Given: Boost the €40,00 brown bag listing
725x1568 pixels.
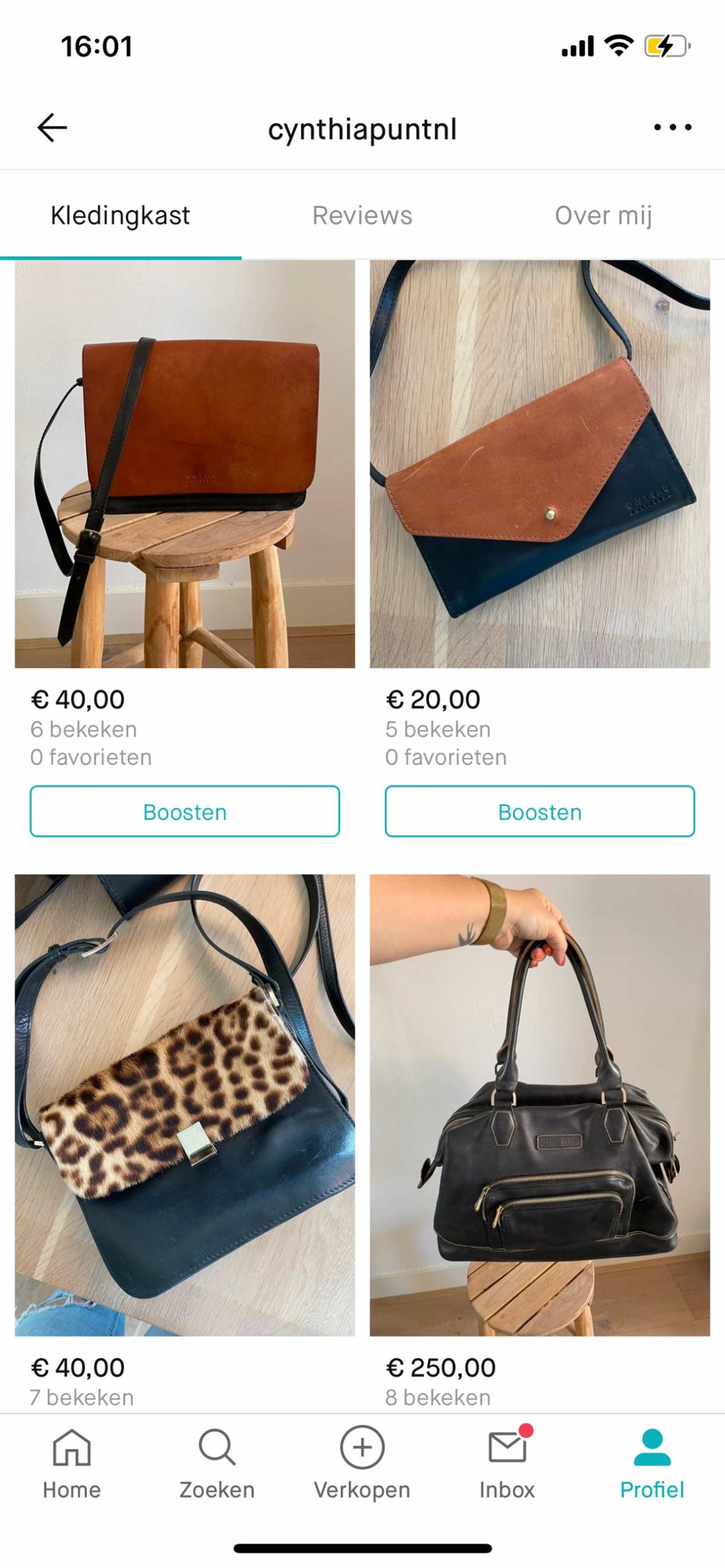Looking at the screenshot, I should (184, 812).
